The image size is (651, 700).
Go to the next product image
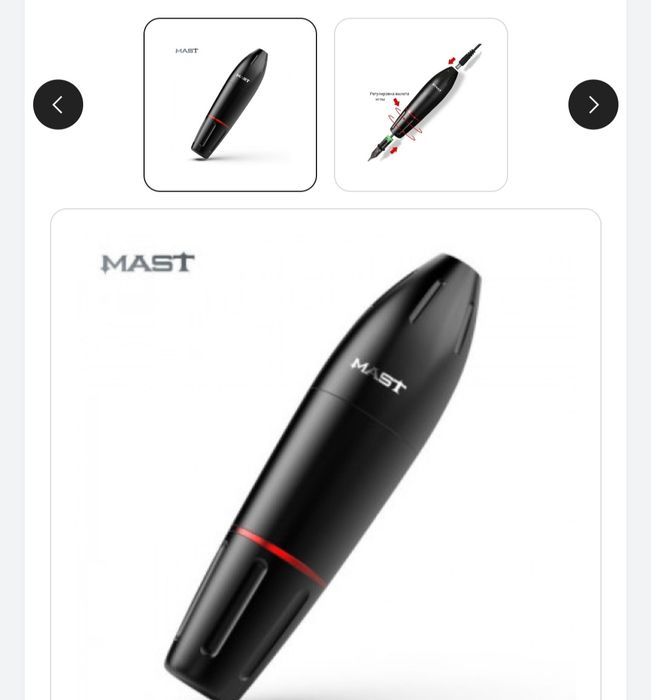point(593,104)
